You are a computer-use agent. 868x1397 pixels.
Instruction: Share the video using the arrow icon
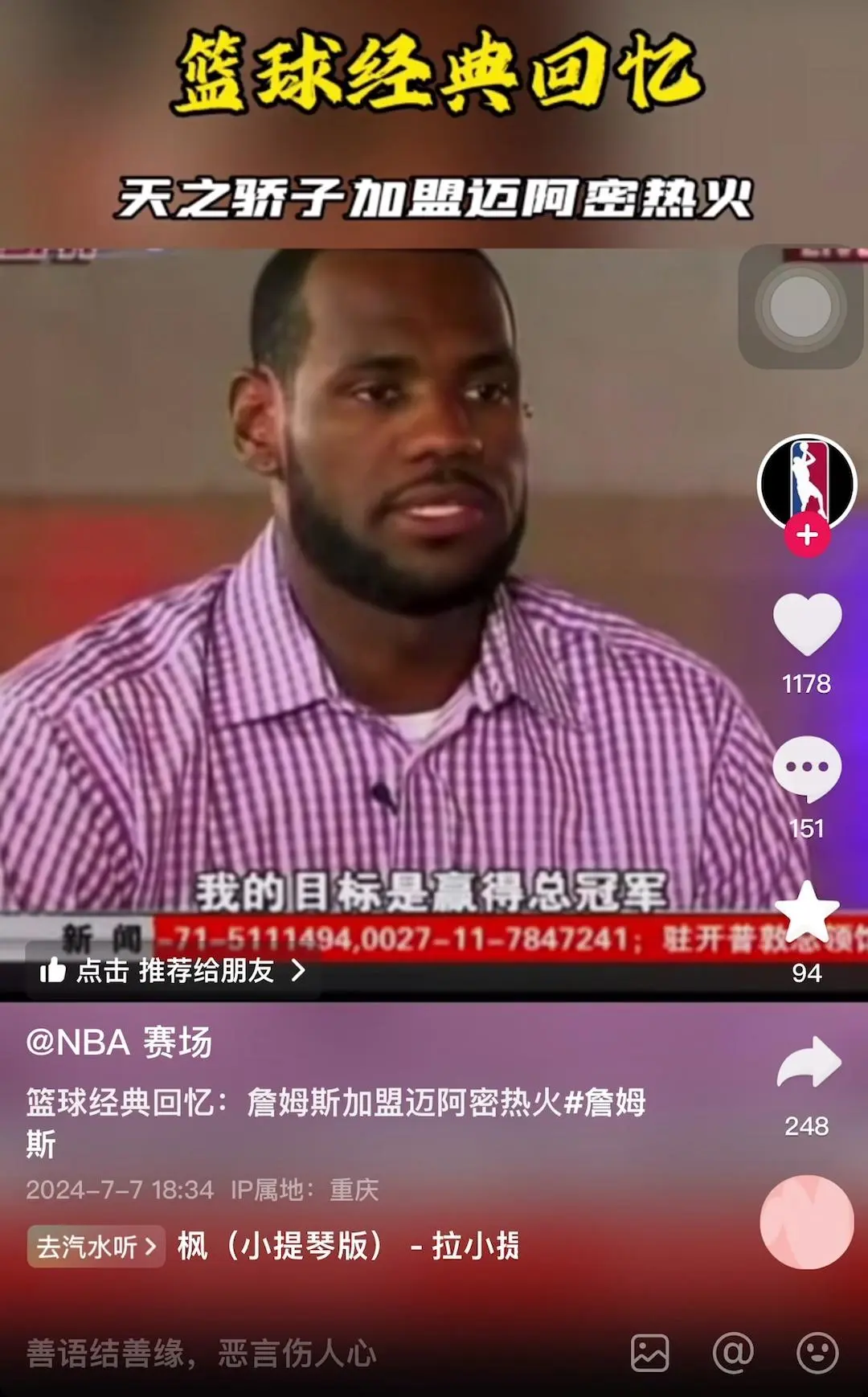click(x=808, y=1063)
